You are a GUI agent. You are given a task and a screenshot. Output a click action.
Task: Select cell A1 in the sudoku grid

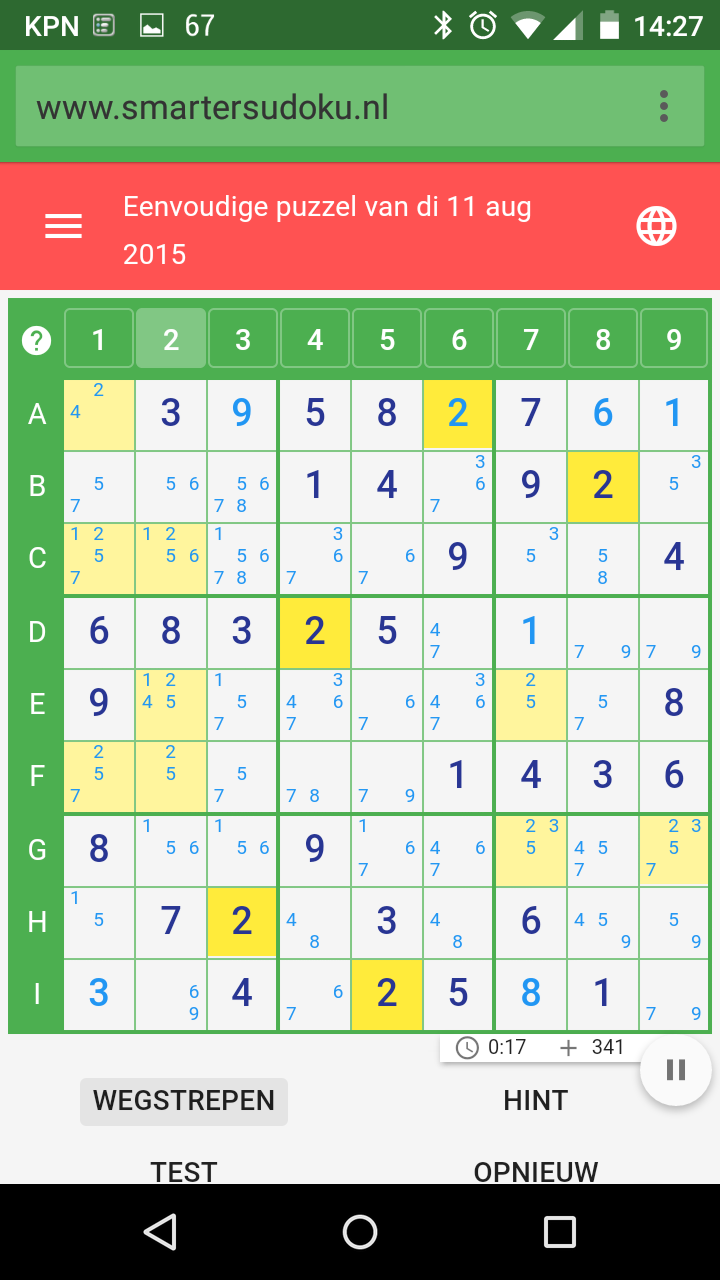pos(99,414)
